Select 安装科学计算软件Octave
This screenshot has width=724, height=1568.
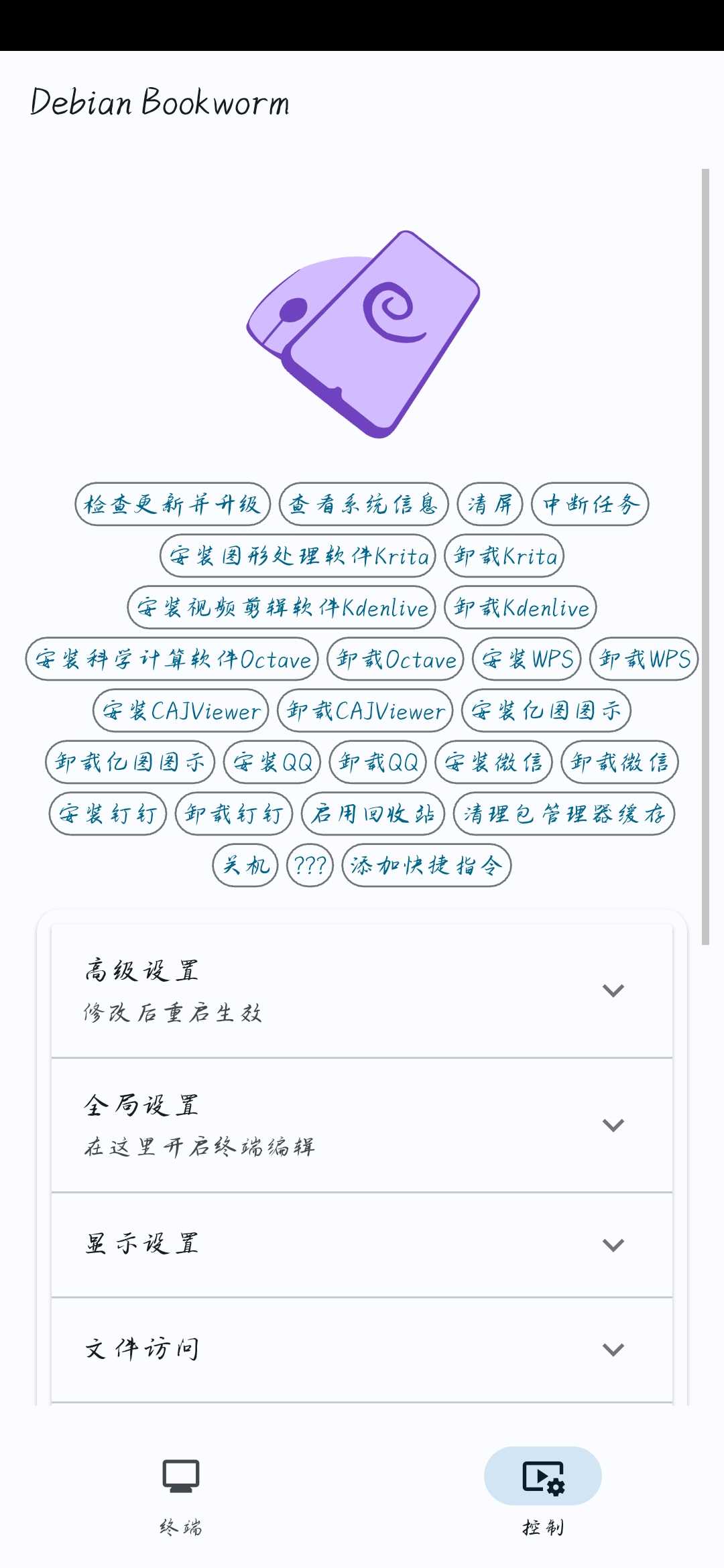(172, 659)
